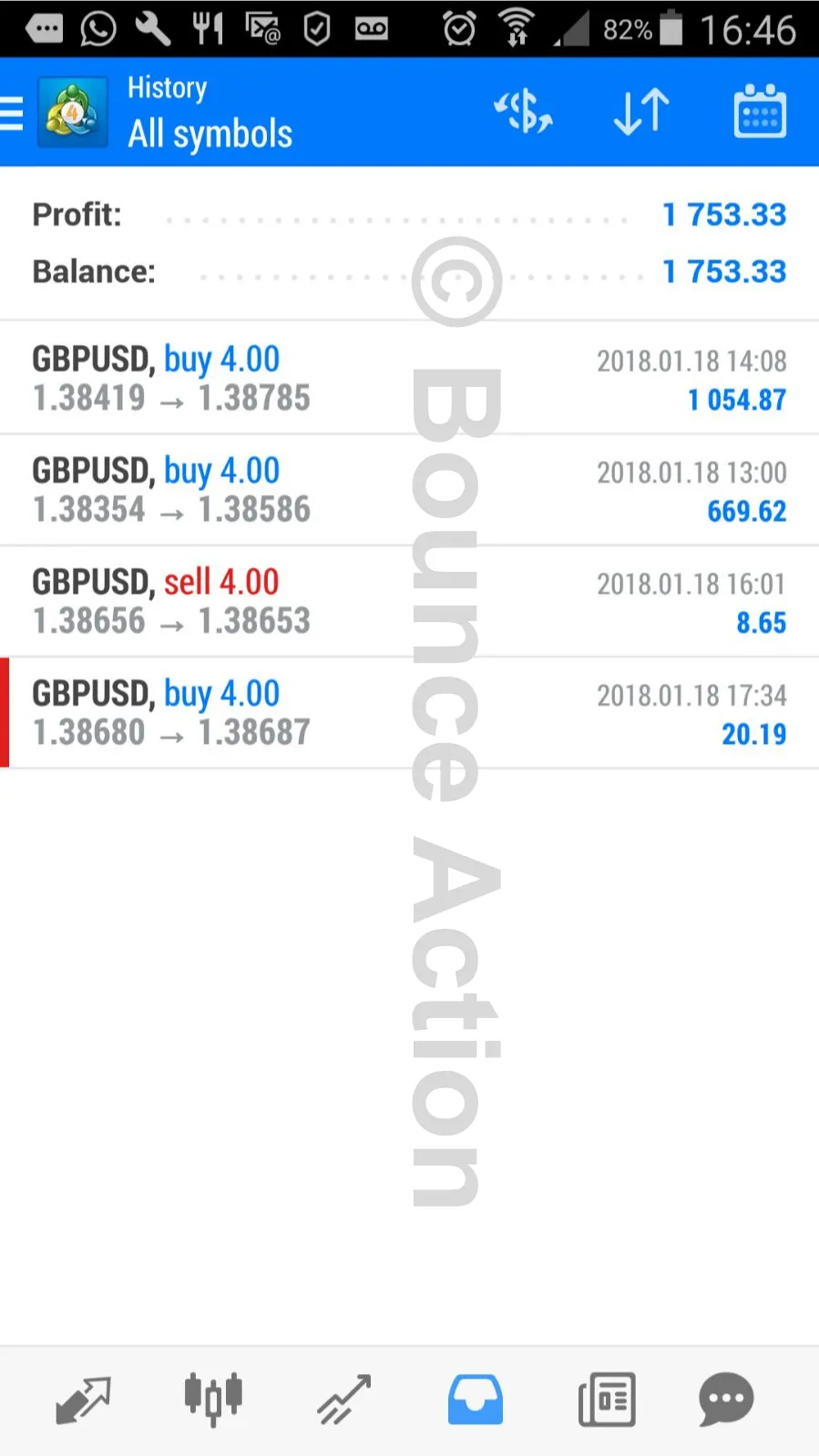
Task: Go to the Trade tab
Action: [x=344, y=1400]
